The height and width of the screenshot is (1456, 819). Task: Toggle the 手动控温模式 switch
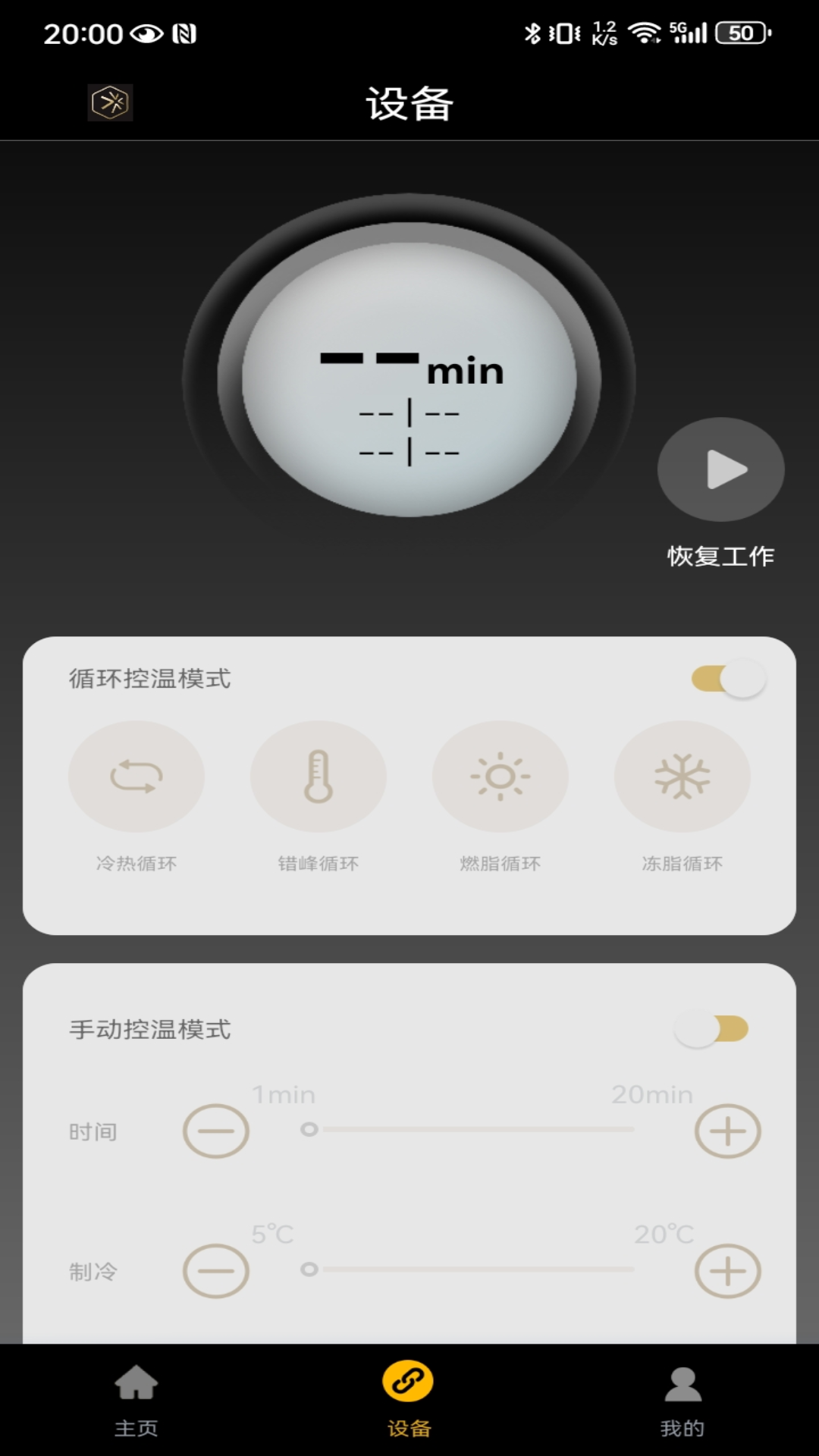point(711,1030)
